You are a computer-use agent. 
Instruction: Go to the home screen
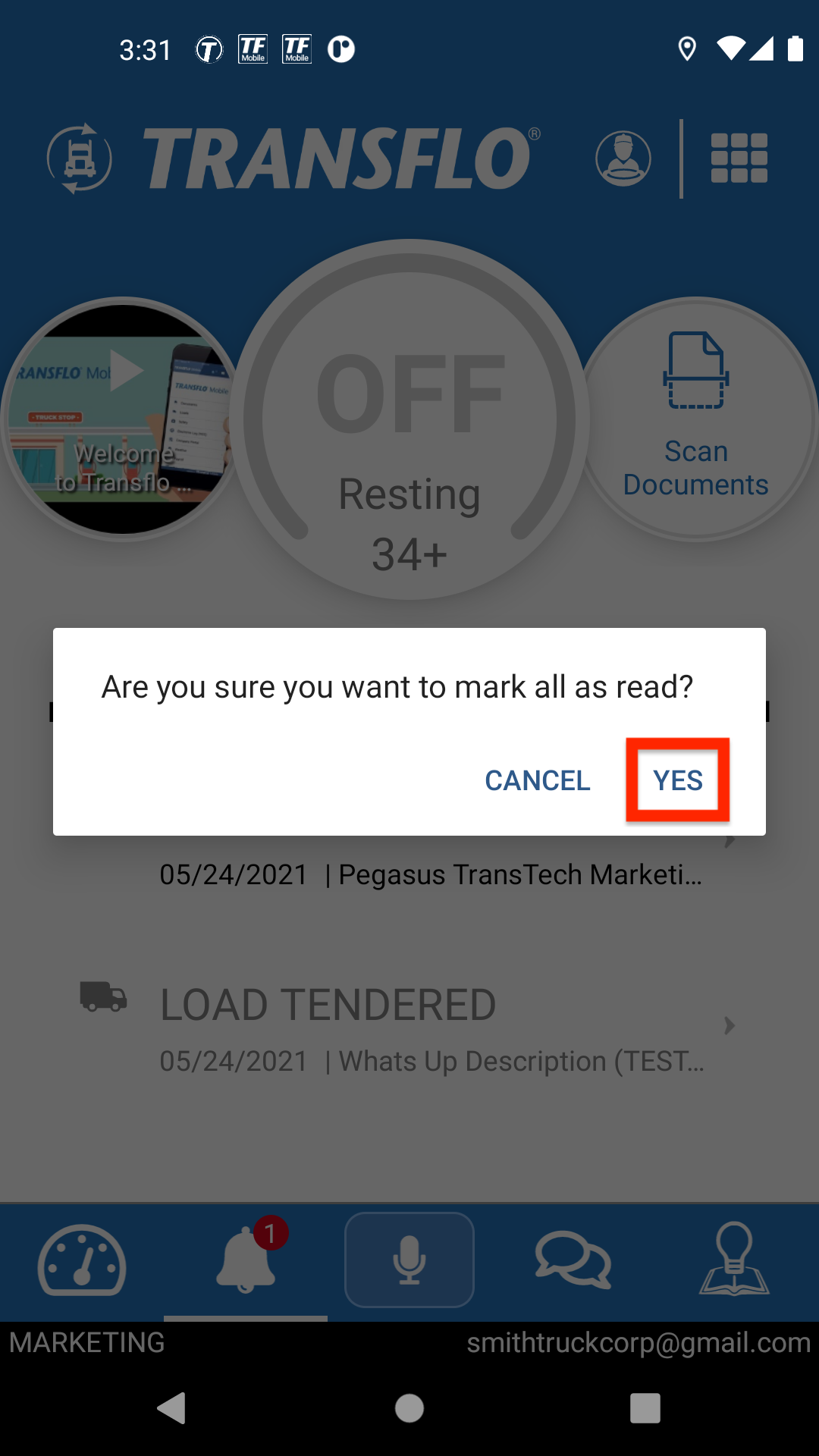[409, 1408]
